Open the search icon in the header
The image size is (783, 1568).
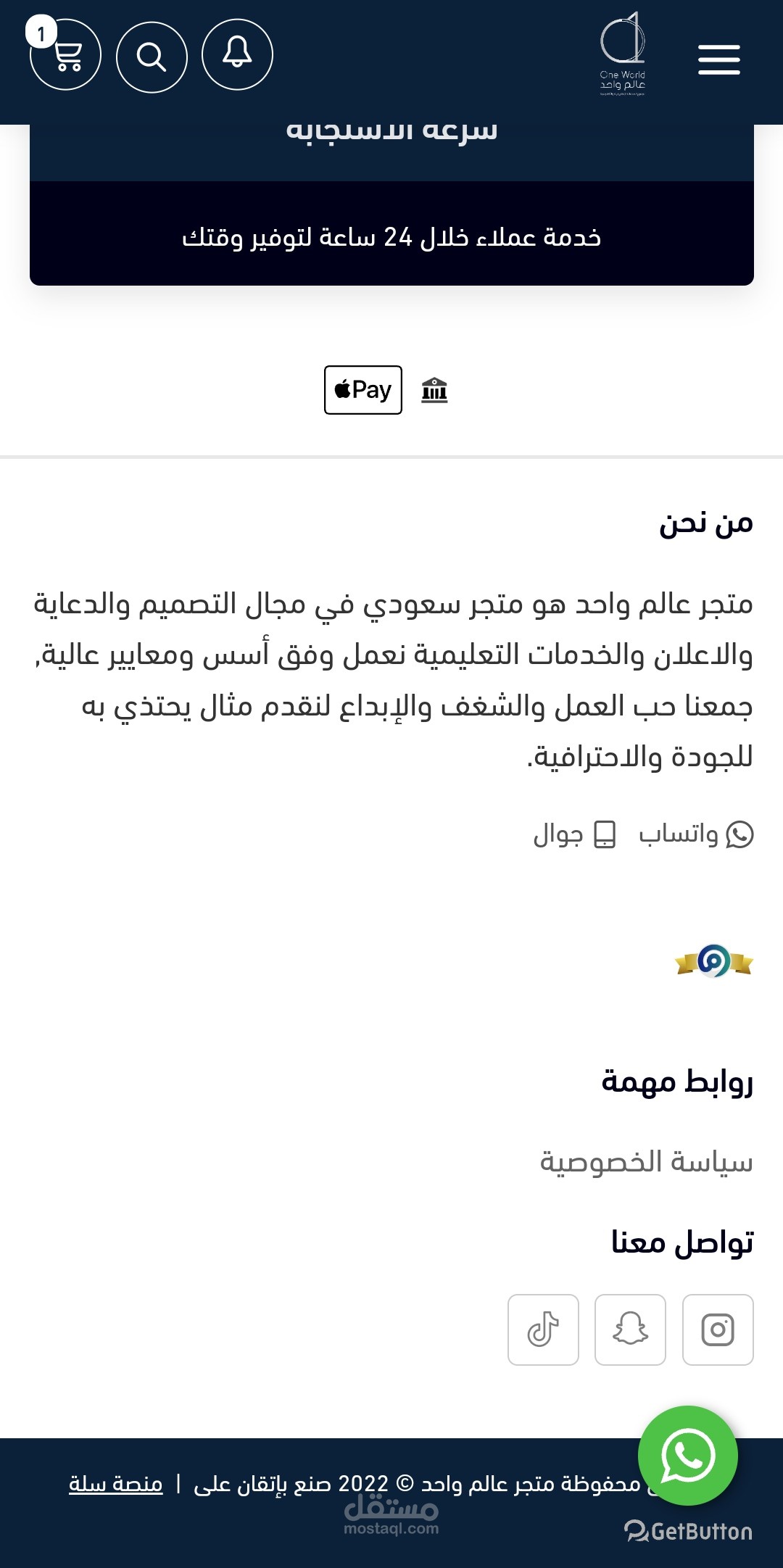click(x=152, y=57)
